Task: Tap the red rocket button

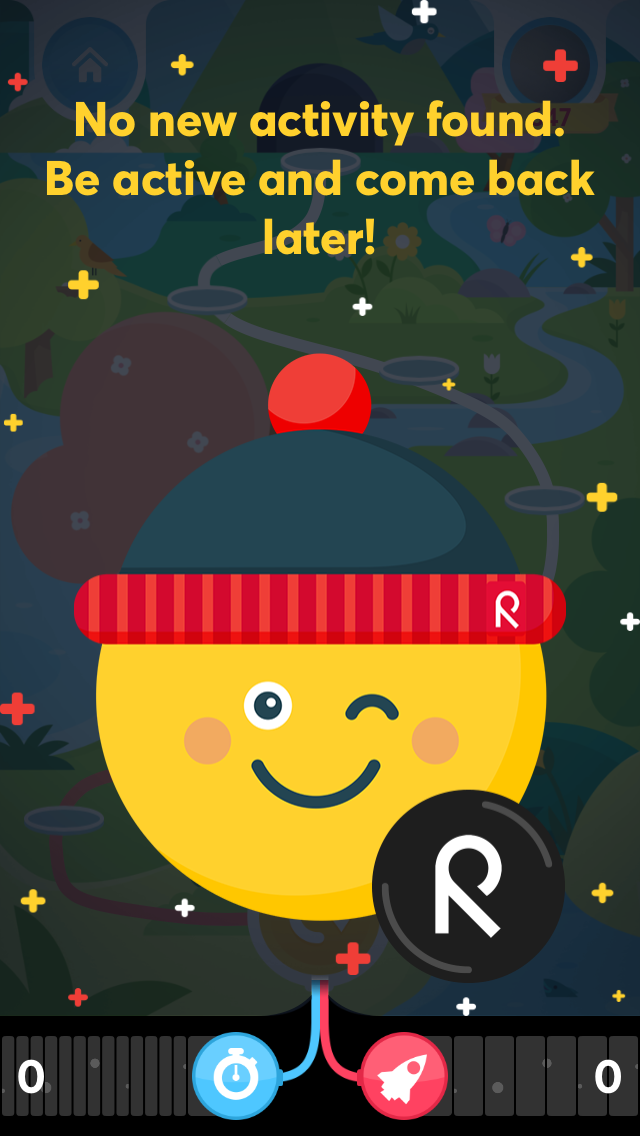Action: (403, 1076)
